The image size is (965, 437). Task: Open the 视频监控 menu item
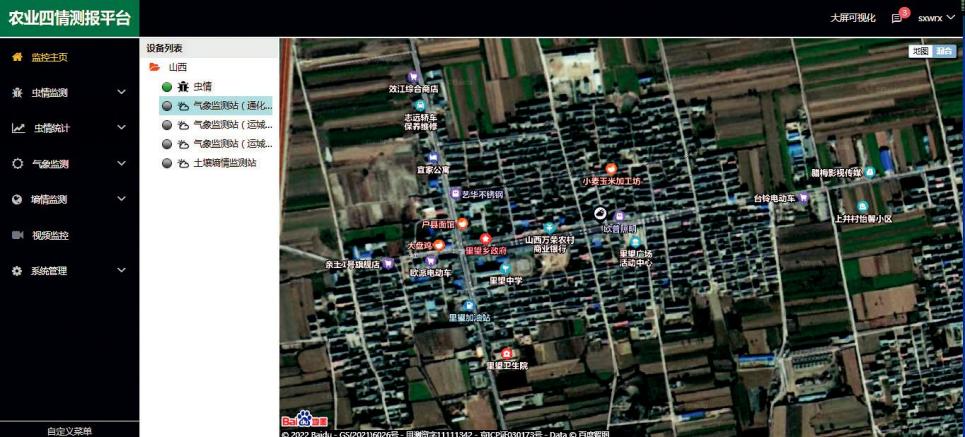pyautogui.click(x=50, y=235)
